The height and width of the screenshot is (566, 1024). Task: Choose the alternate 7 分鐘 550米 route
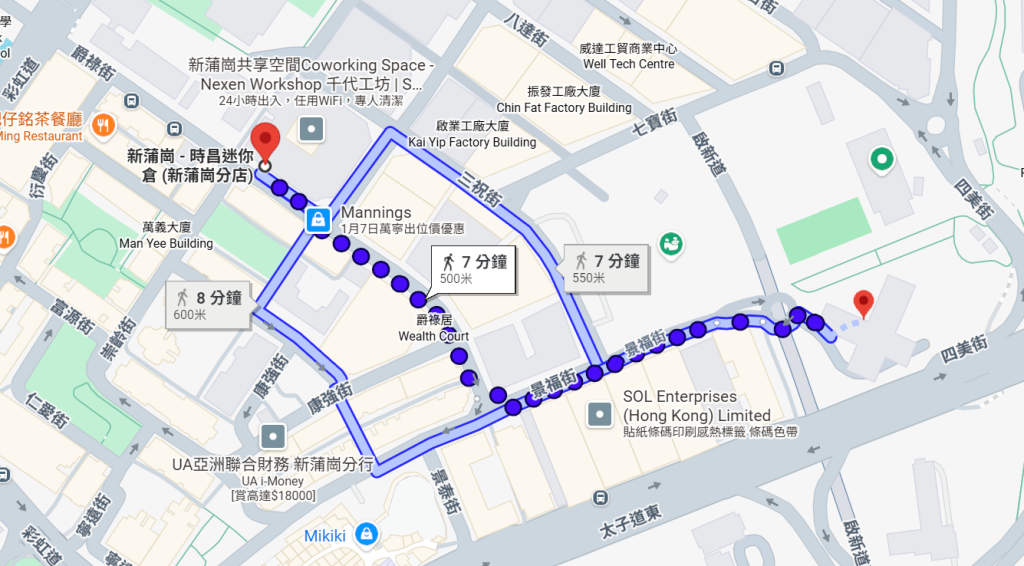click(x=602, y=269)
